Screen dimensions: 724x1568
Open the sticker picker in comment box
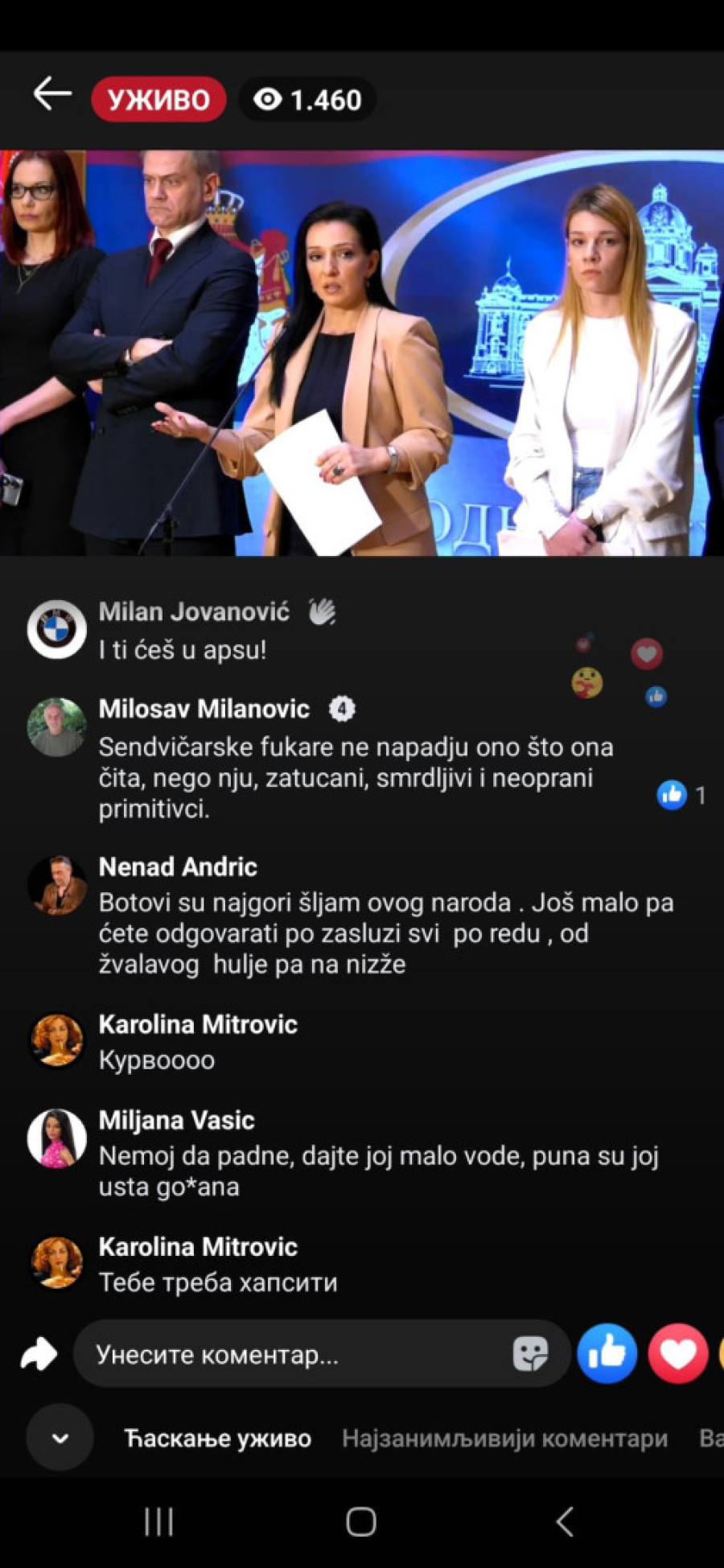click(530, 1354)
